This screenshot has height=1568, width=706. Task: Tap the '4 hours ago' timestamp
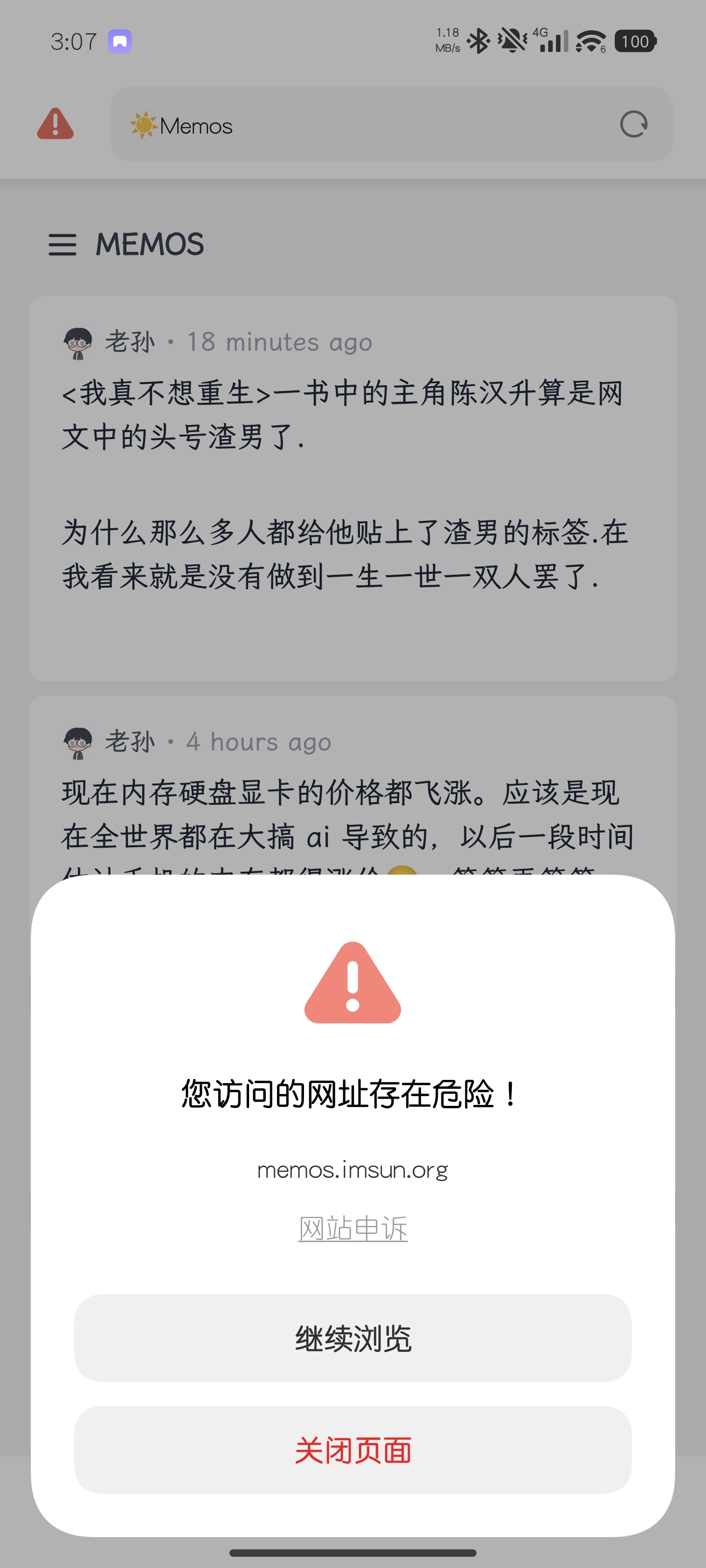[258, 741]
